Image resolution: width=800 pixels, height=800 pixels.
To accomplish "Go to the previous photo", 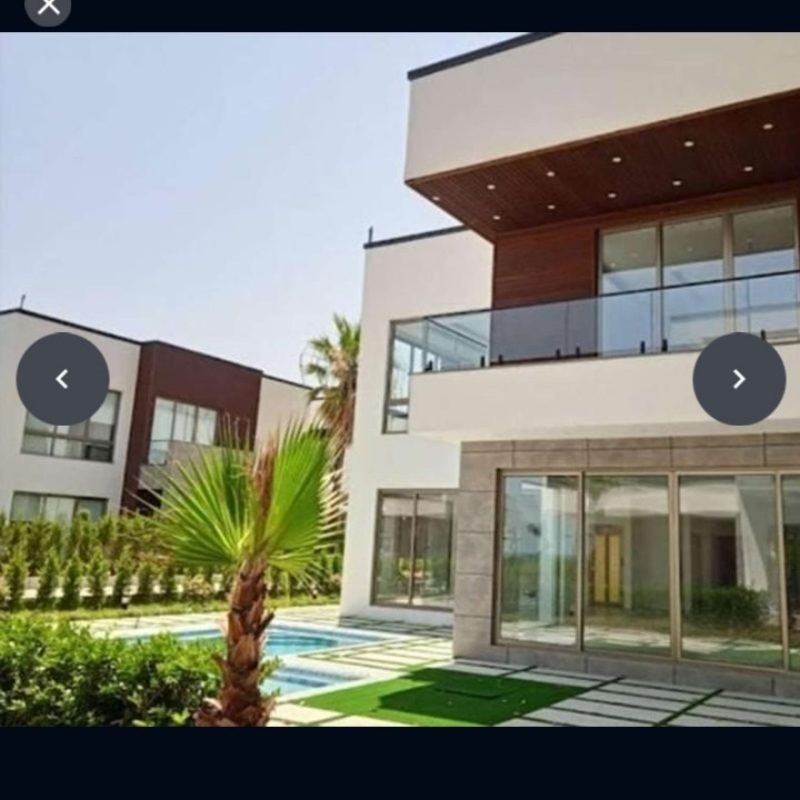I will pyautogui.click(x=62, y=379).
